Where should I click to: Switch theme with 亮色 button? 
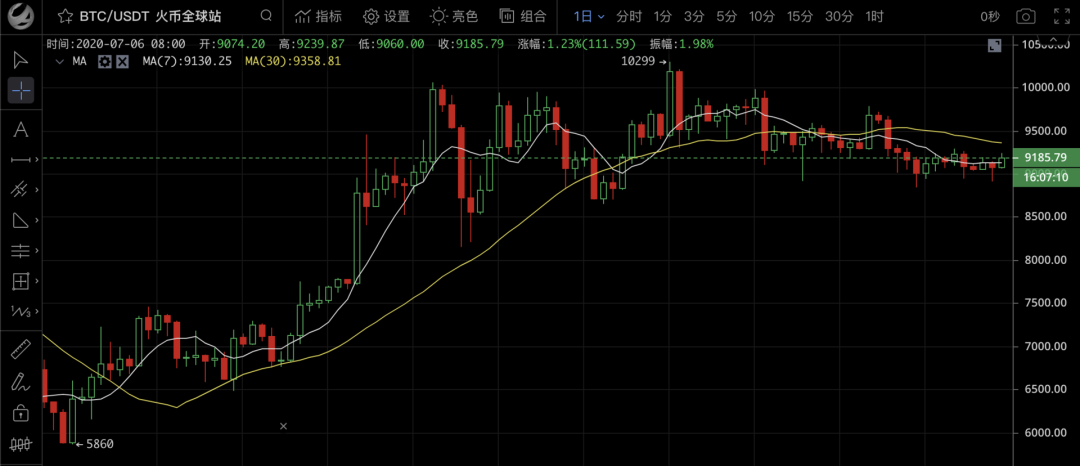454,17
